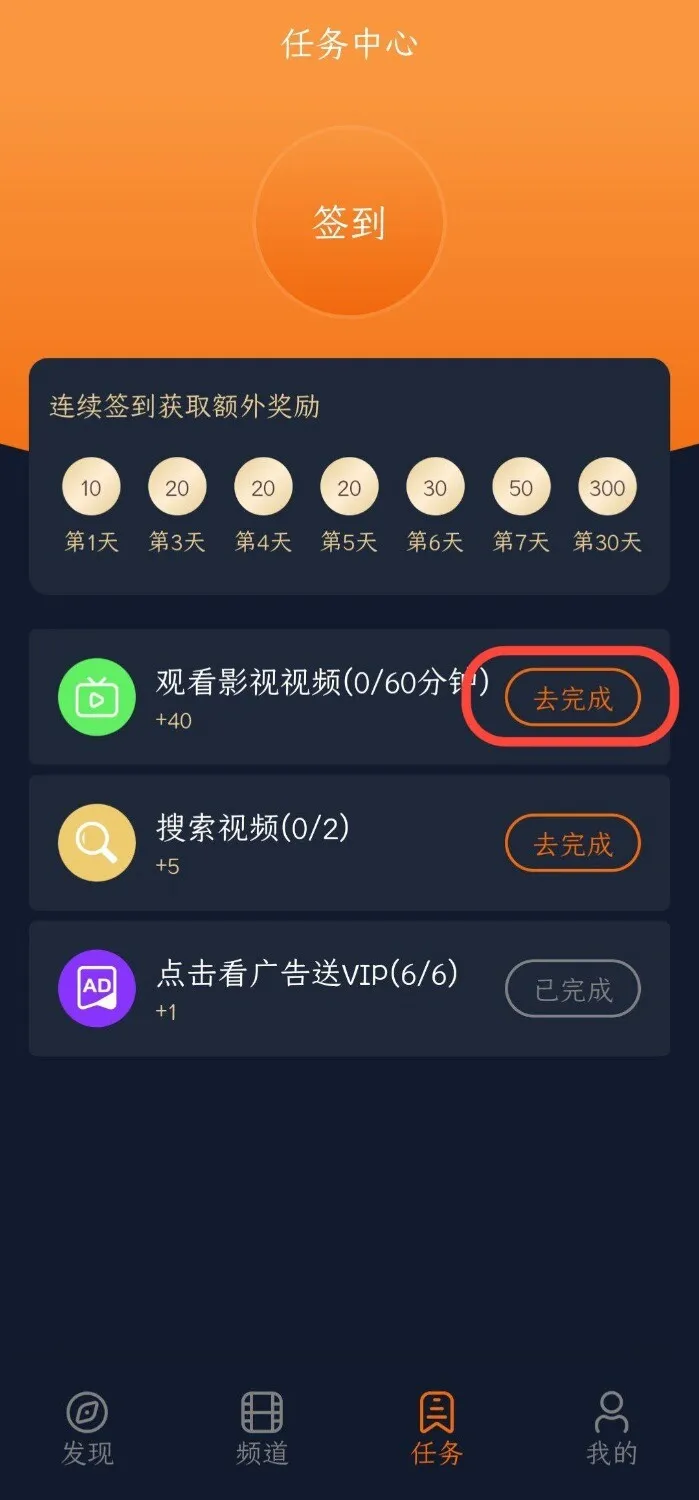Image resolution: width=699 pixels, height=1500 pixels.
Task: Open the 频道 tab
Action: (x=262, y=1430)
